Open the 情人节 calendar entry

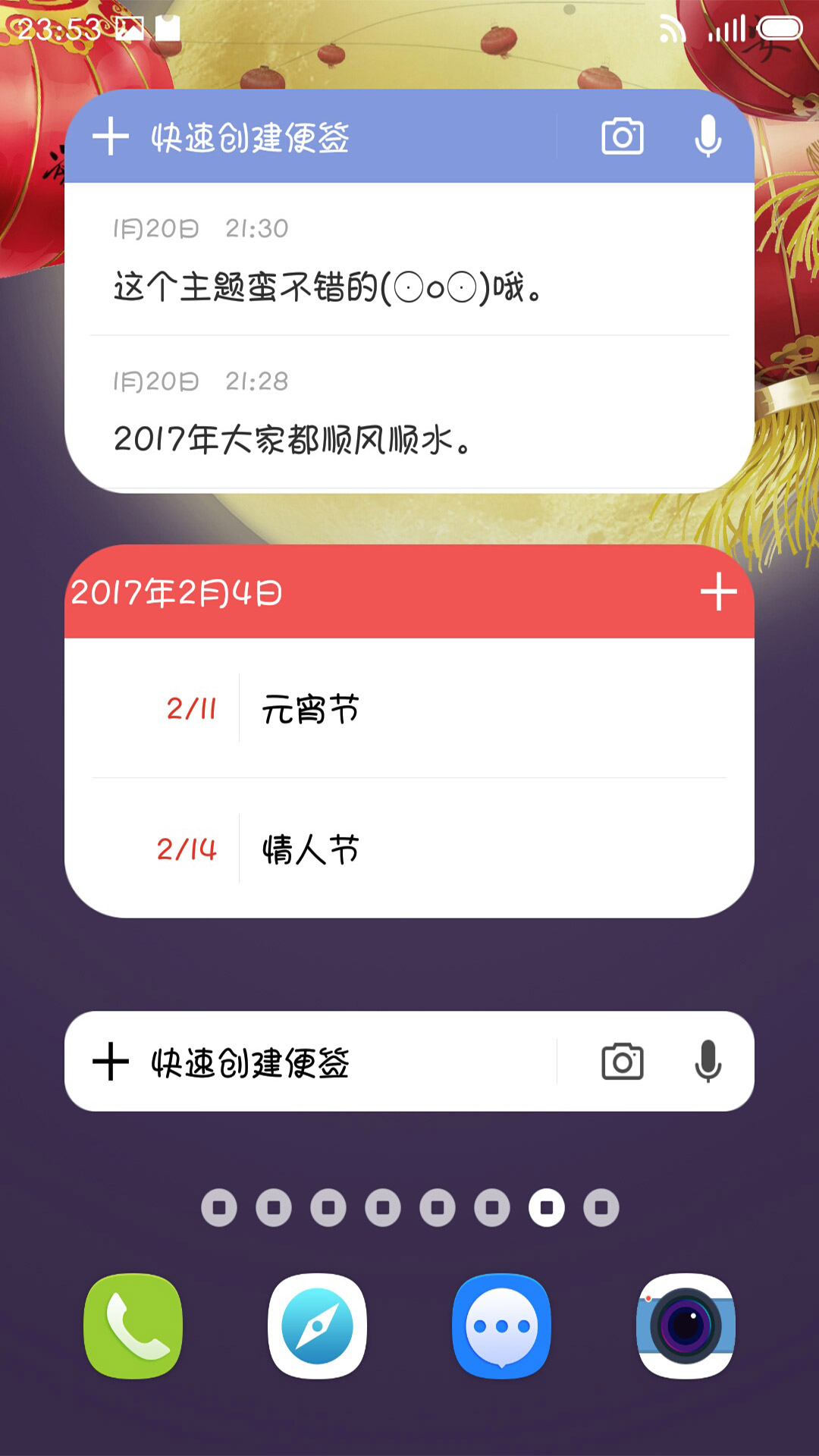(x=409, y=848)
